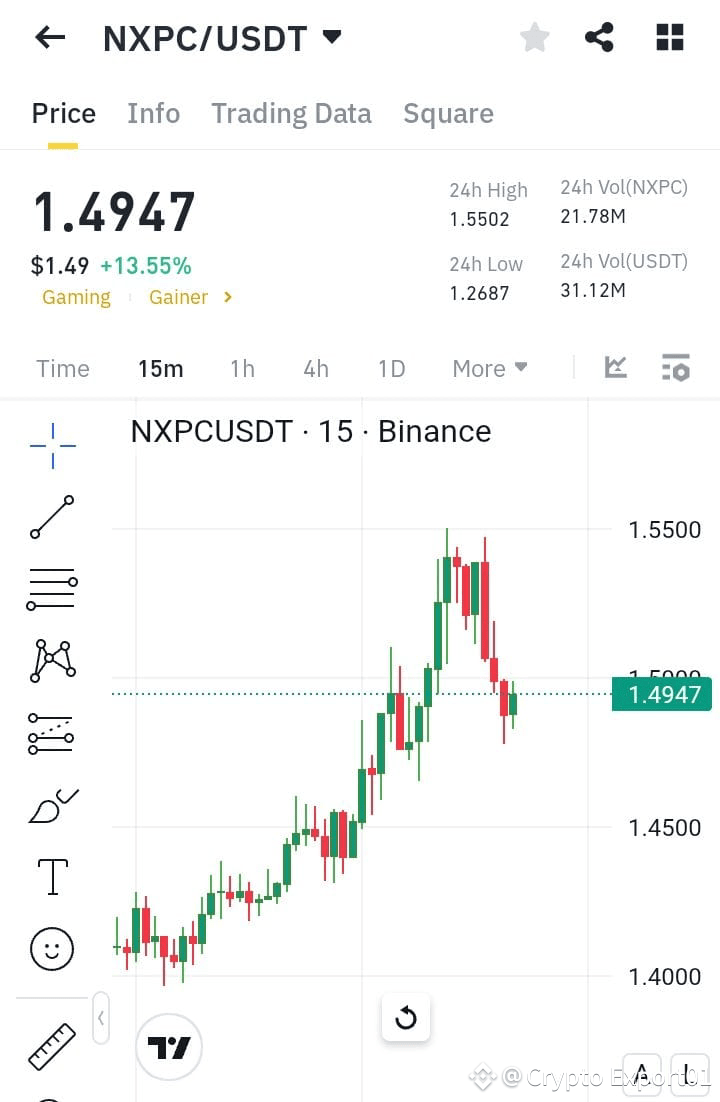Screen dimensions: 720x1102
Task: Toggle the favorite star for NXPC/USDT
Action: tap(534, 37)
